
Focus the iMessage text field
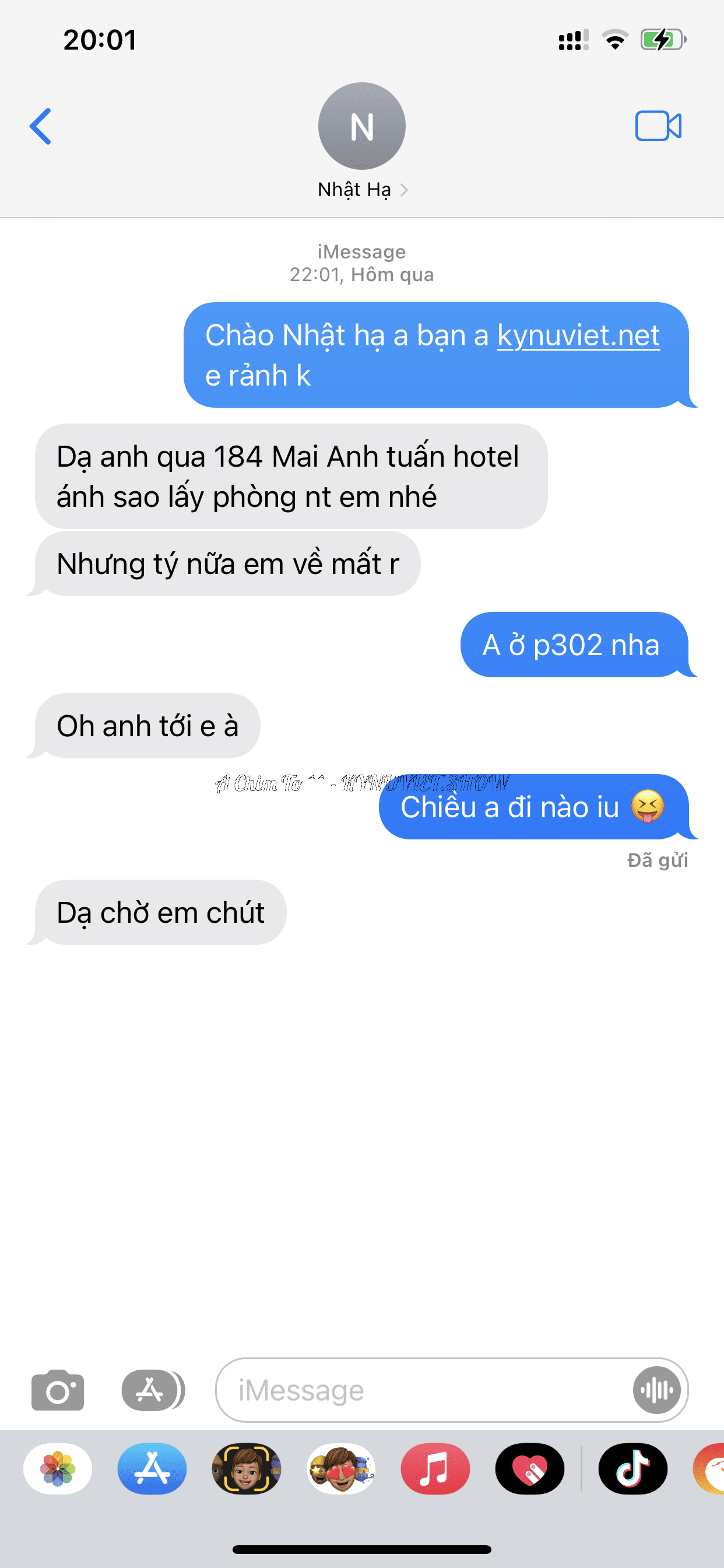click(426, 1390)
